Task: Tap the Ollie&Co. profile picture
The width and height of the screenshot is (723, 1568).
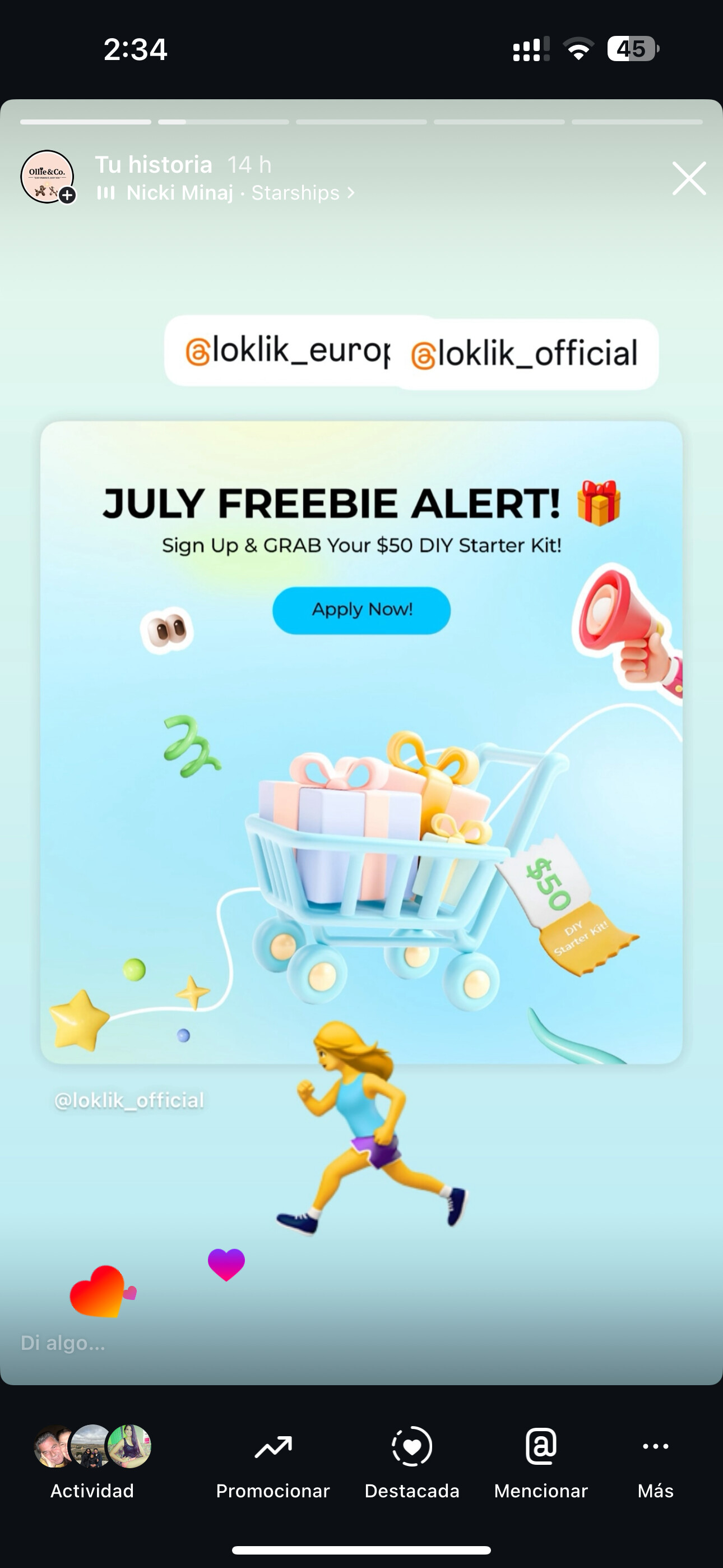Action: point(48,177)
